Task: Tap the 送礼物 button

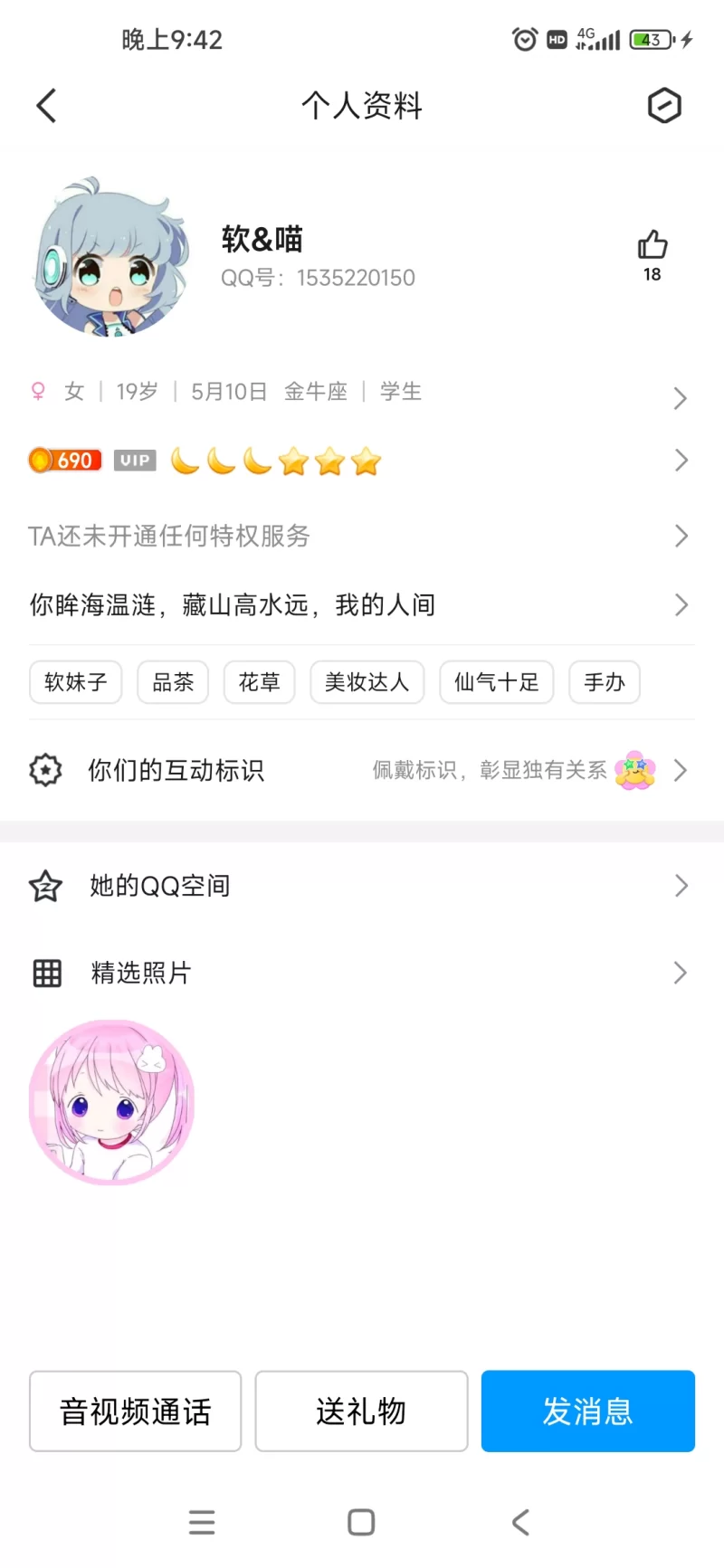Action: coord(361,1411)
